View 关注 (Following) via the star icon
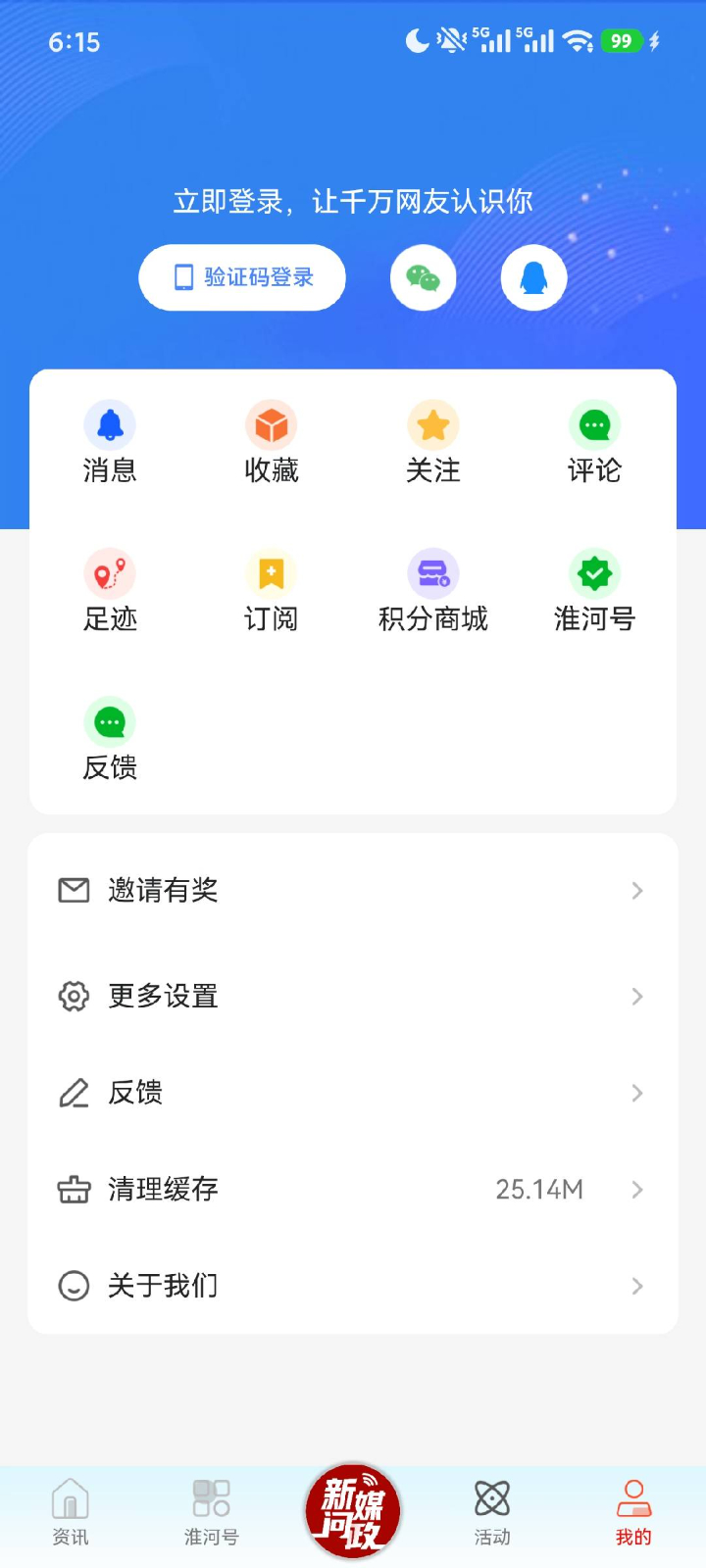The height and width of the screenshot is (1568, 706). click(x=433, y=439)
